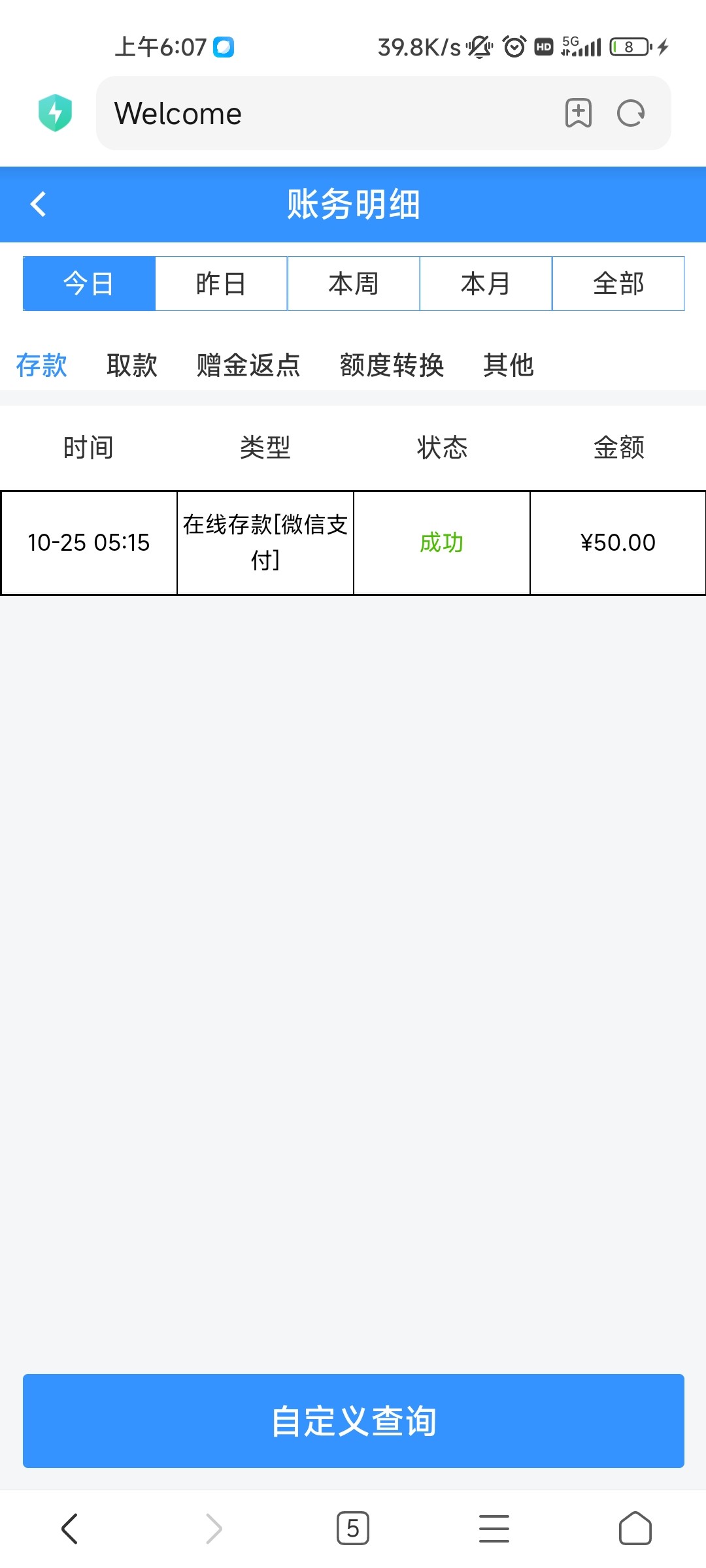The width and height of the screenshot is (706, 1568).
Task: Open the 本月 period option
Action: tap(486, 283)
